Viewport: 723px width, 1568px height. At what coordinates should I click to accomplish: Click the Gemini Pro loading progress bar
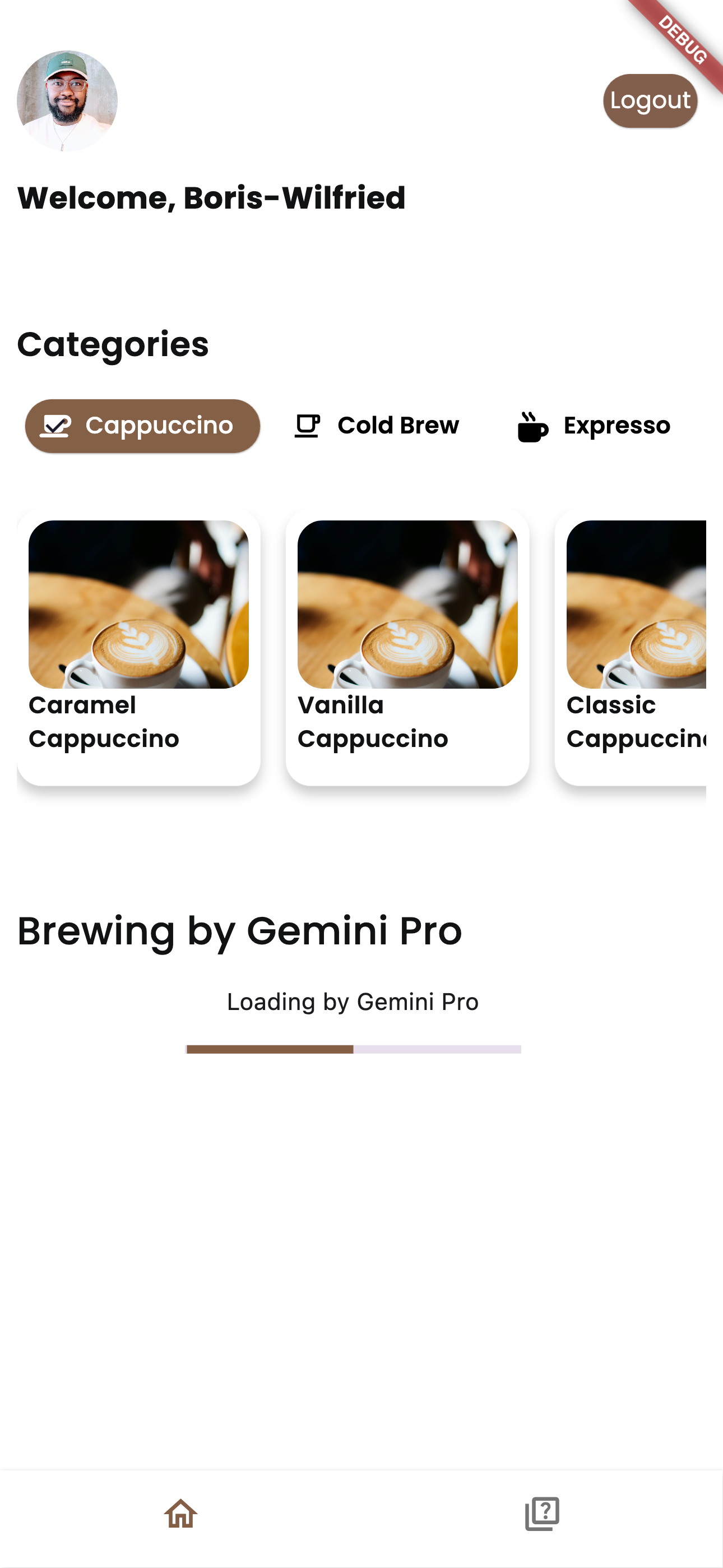(353, 1048)
